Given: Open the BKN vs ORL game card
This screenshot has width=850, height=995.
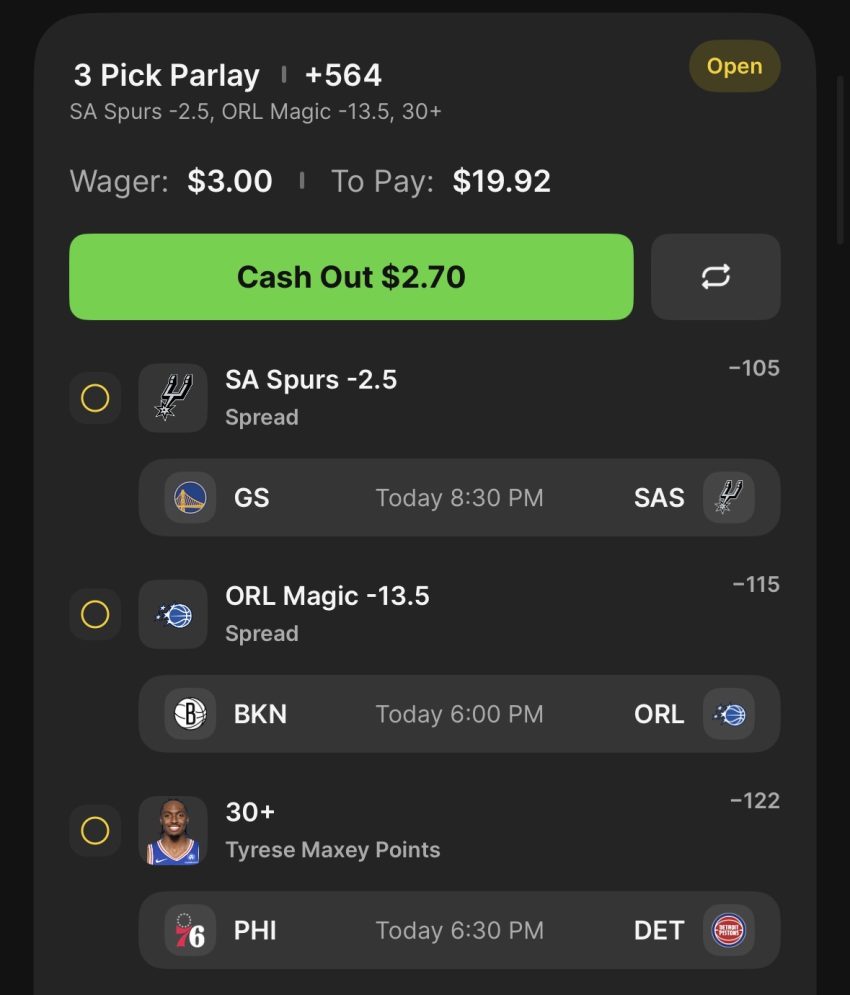Looking at the screenshot, I should coord(459,714).
